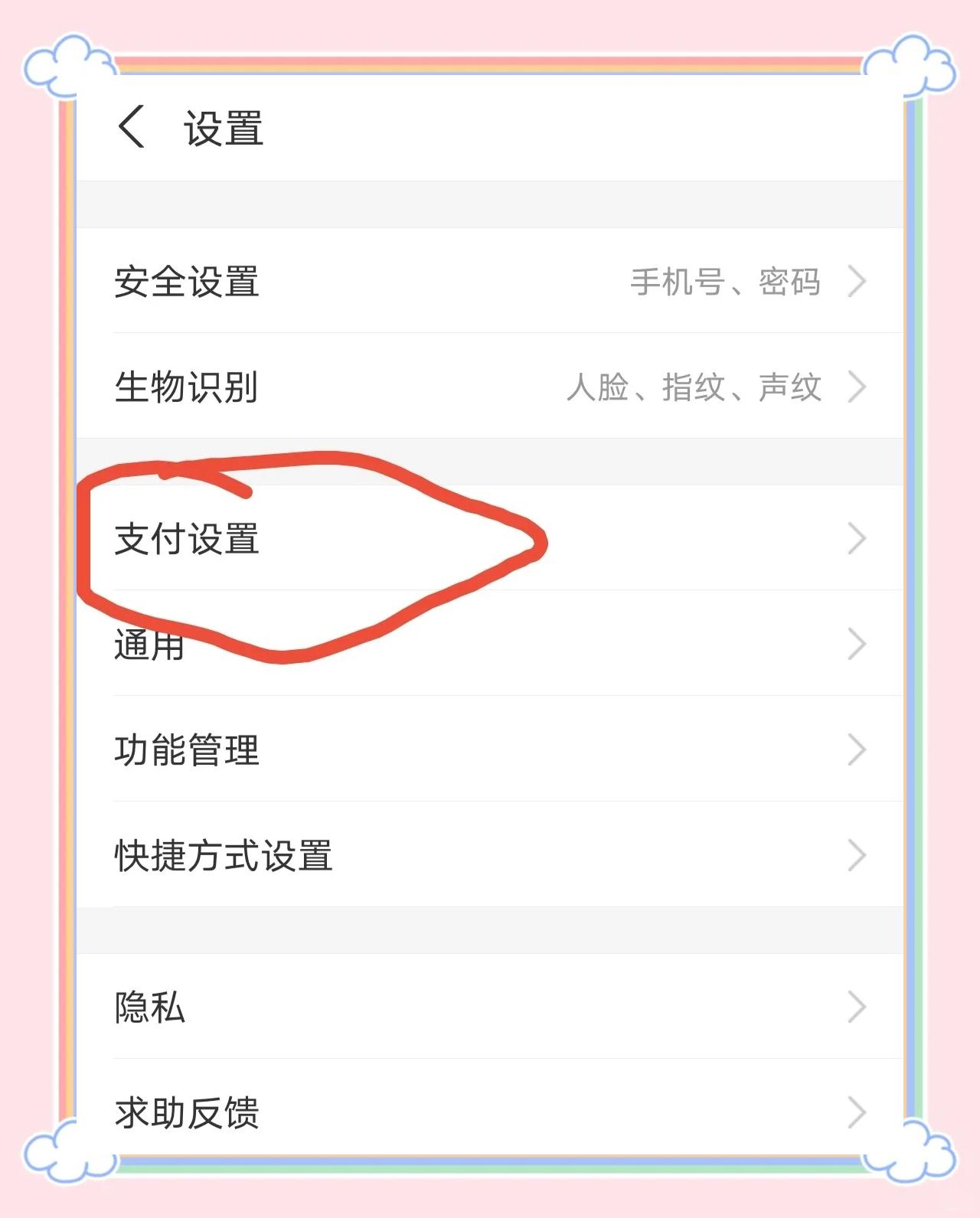Open 隐私 (privacy) settings
This screenshot has width=980, height=1218.
coord(490,1007)
